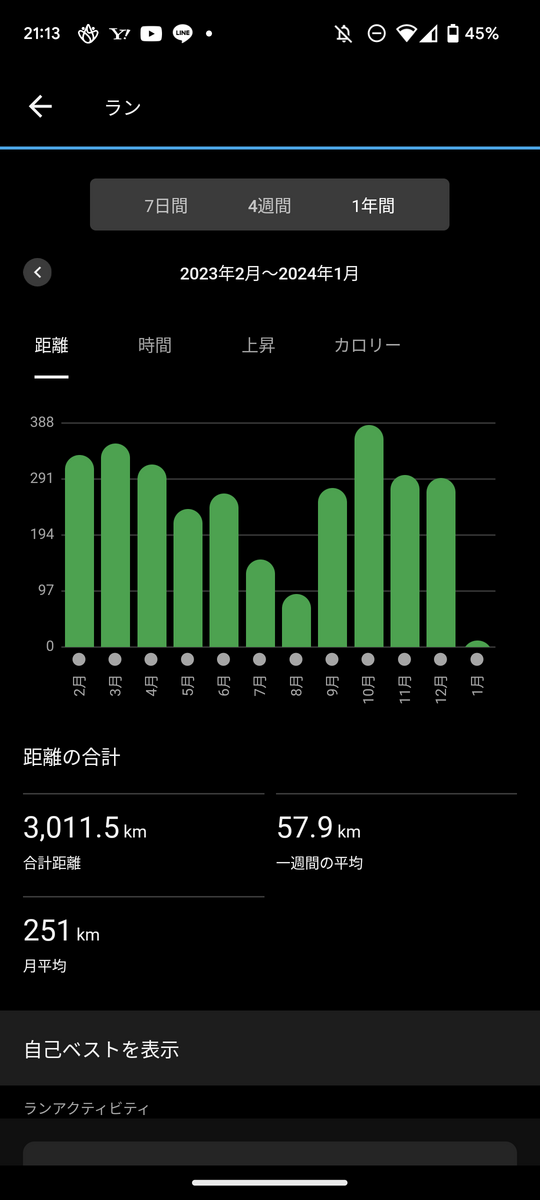Select the 3月 bar in the chart
540x1200 pixels.
[x=115, y=545]
